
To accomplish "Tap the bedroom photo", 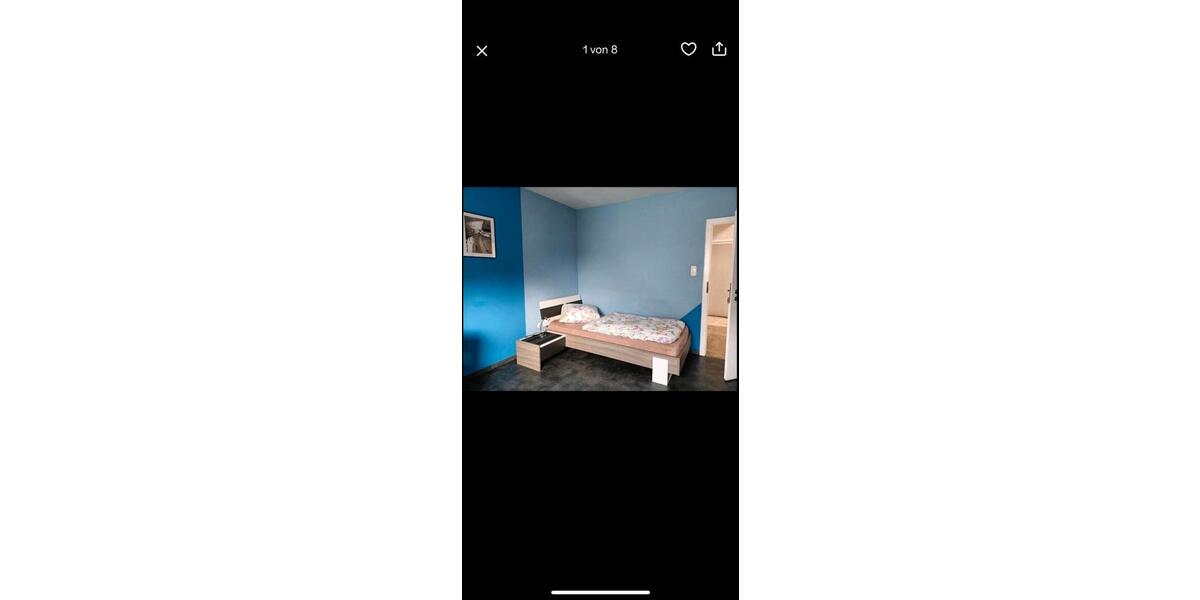I will [600, 289].
